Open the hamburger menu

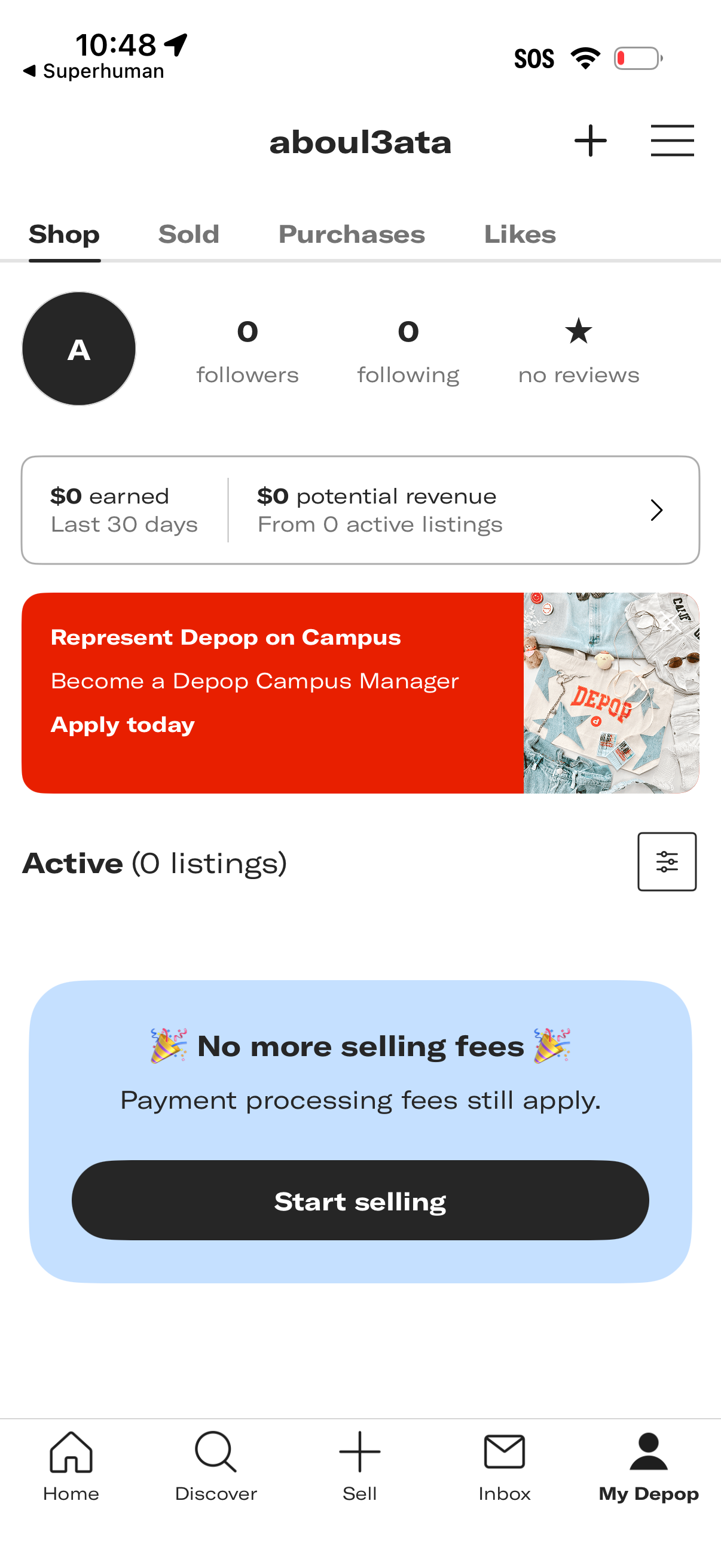coord(673,141)
